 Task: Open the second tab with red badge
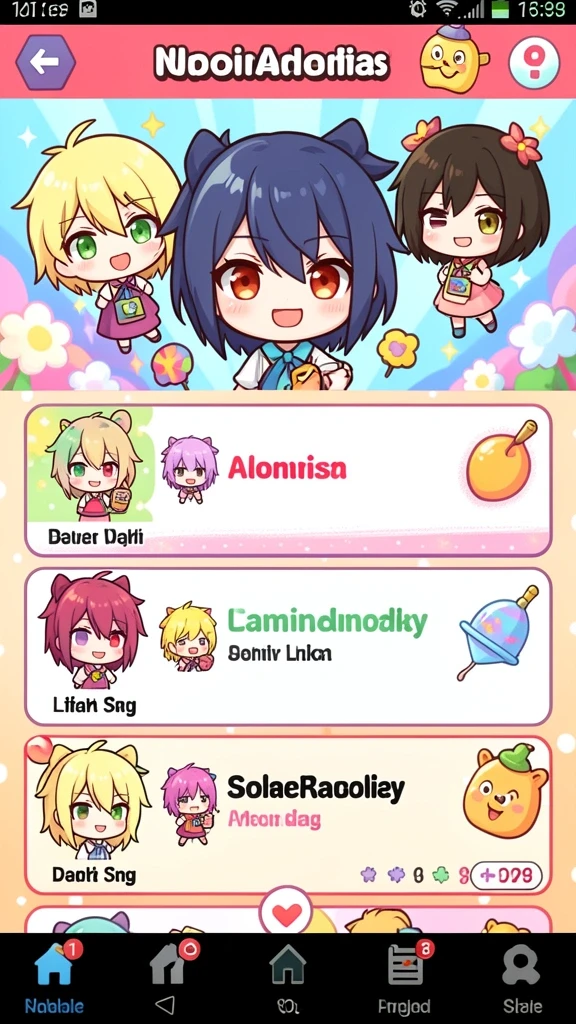(x=171, y=976)
